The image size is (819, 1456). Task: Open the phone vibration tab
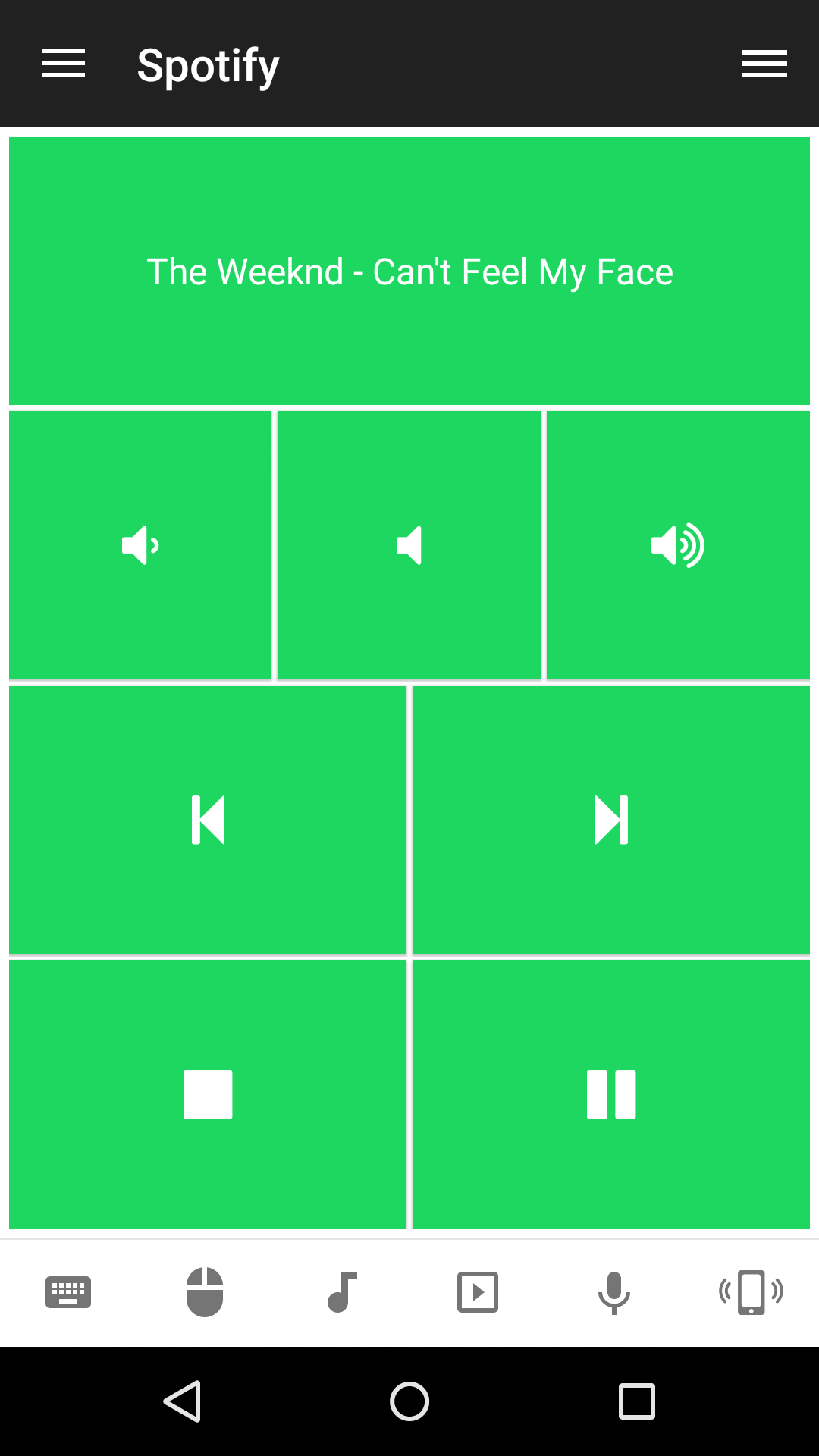coord(751,1292)
